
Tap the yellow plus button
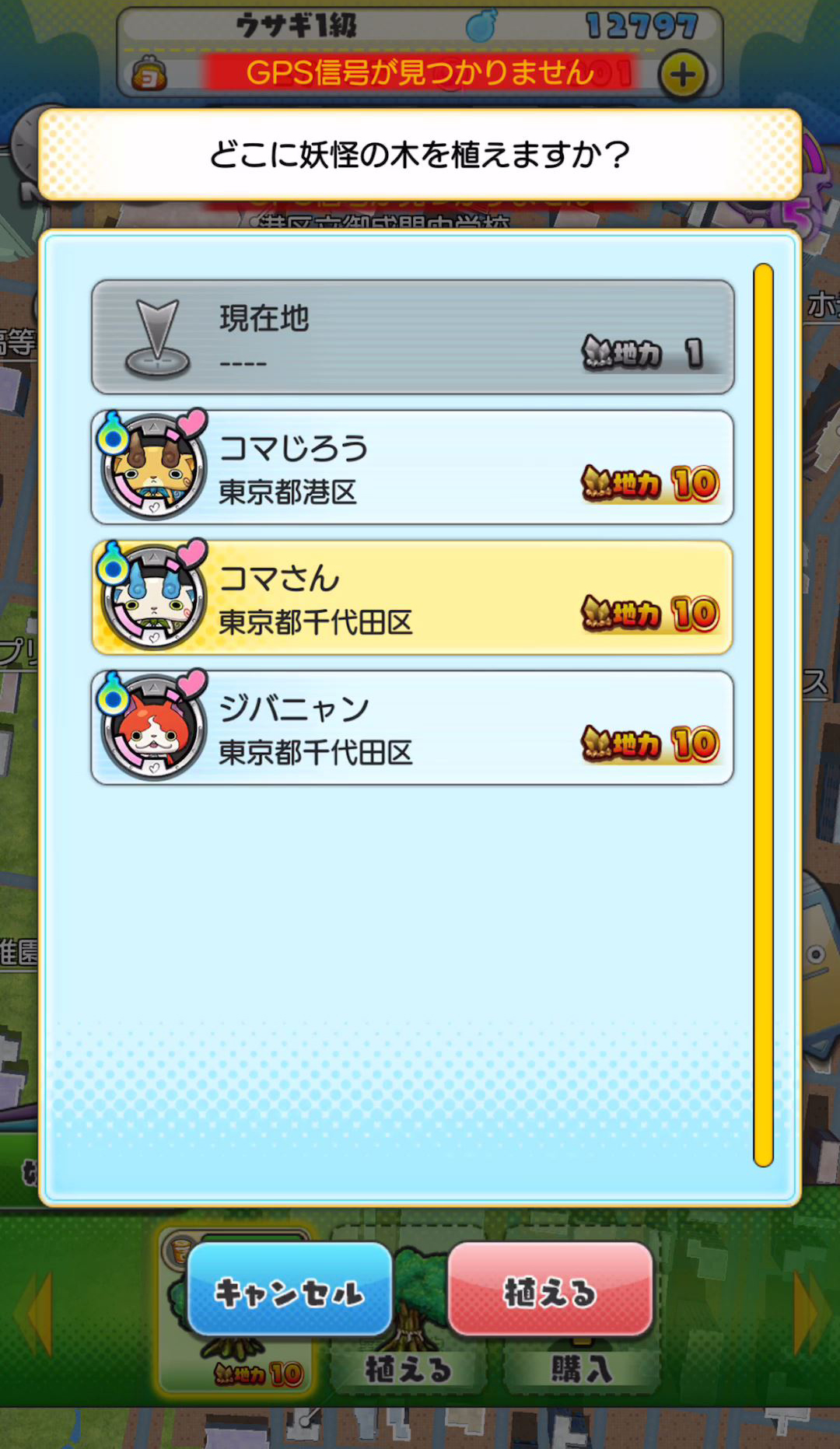682,75
